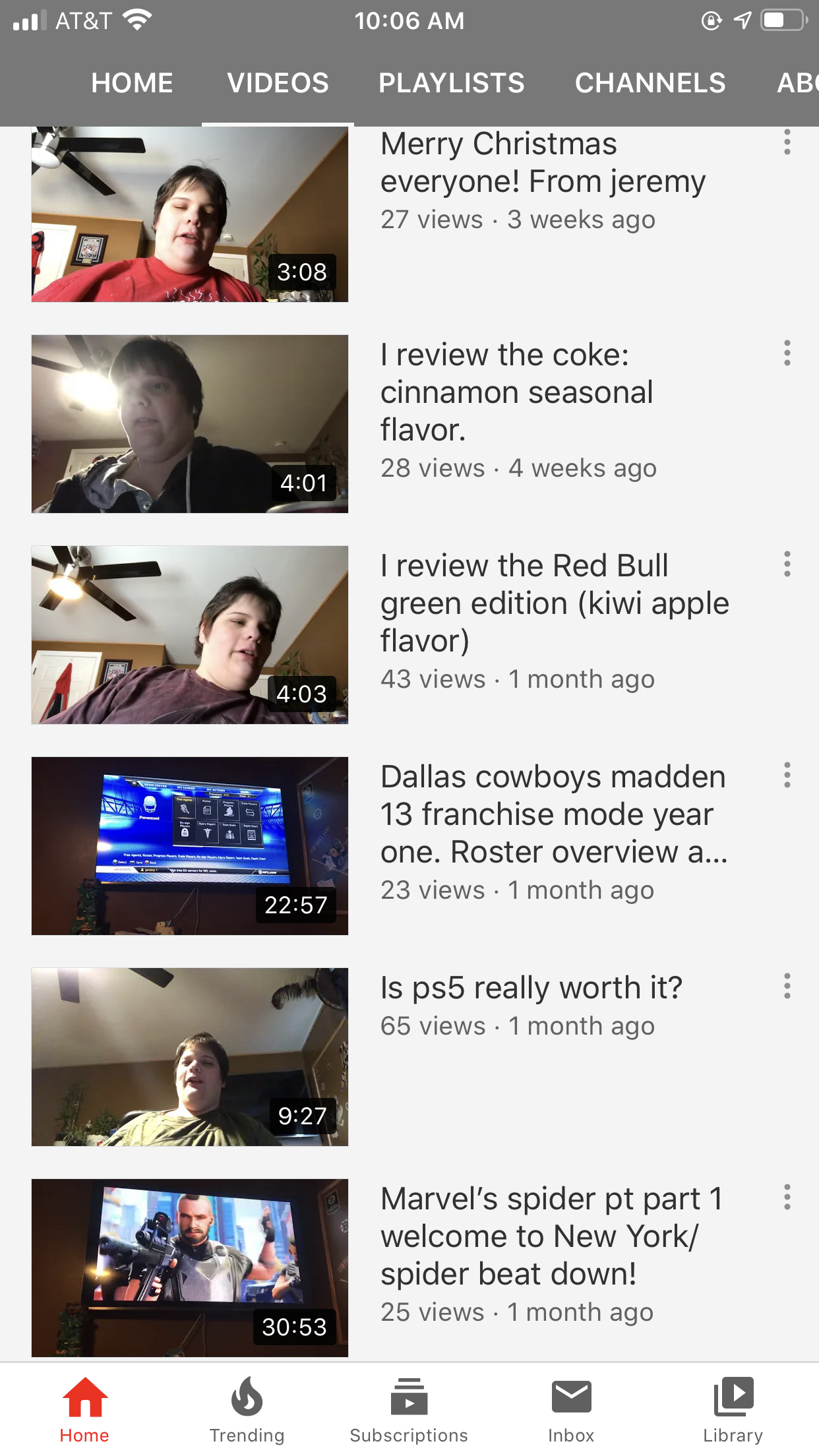Screen dimensions: 819x1456
Task: Switch to the PLAYLISTS tab
Action: (452, 83)
